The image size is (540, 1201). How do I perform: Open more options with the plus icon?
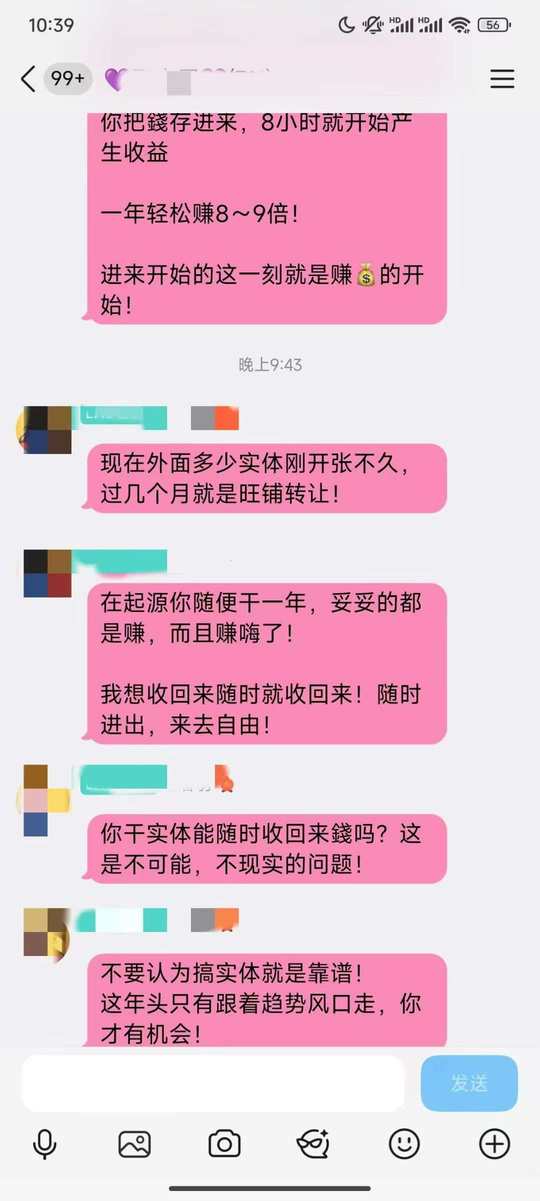point(495,1144)
